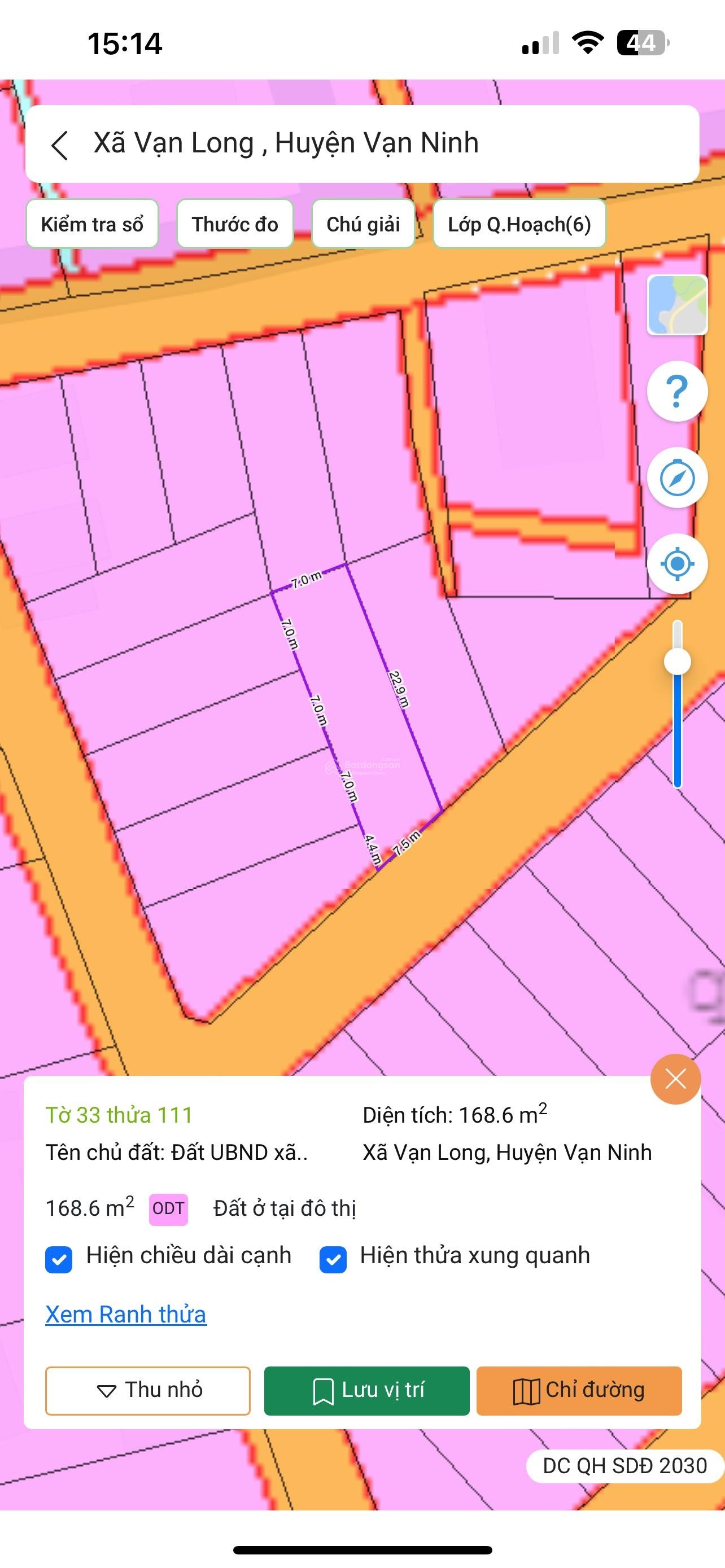Go back using the arrow beside Xã Vạn Long
This screenshot has height=1568, width=725.
click(60, 145)
